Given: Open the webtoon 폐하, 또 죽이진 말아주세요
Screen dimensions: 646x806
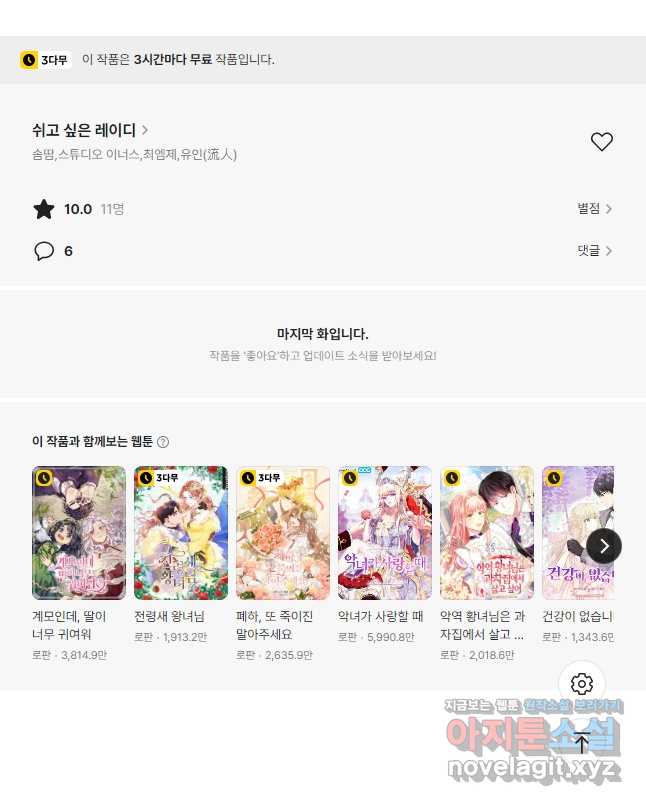Looking at the screenshot, I should pos(283,533).
